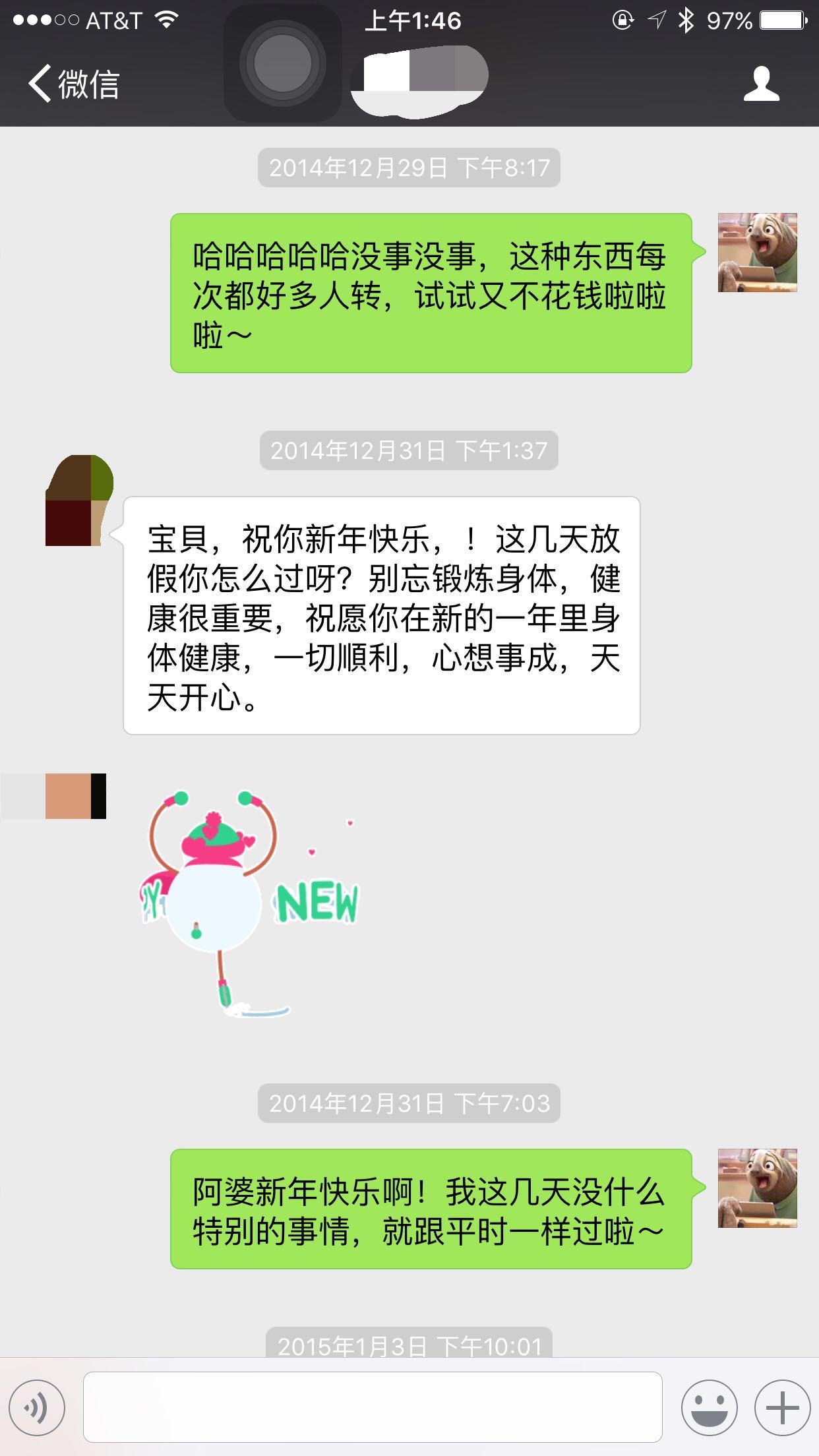Open the plus attachments menu

(x=782, y=1407)
